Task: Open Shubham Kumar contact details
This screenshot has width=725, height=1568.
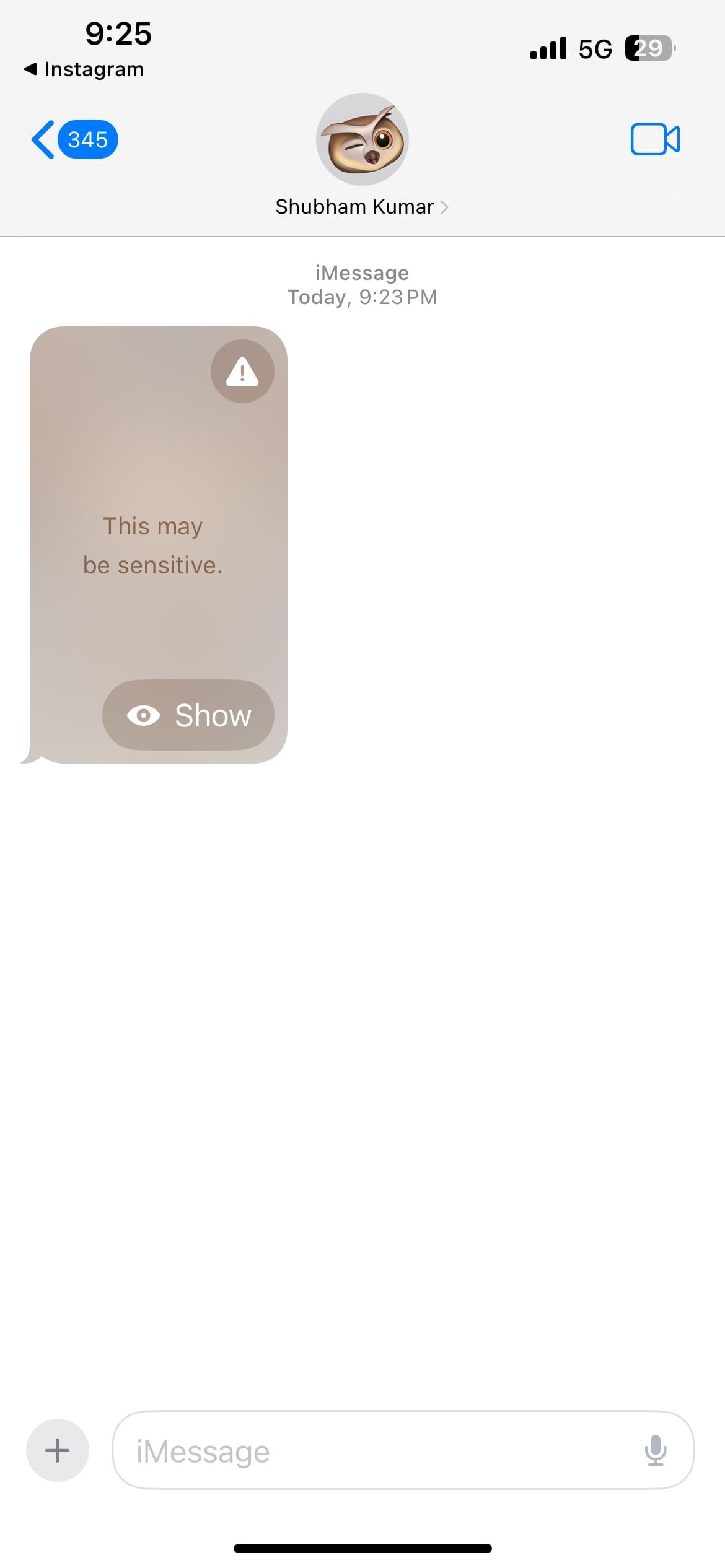Action: tap(362, 206)
